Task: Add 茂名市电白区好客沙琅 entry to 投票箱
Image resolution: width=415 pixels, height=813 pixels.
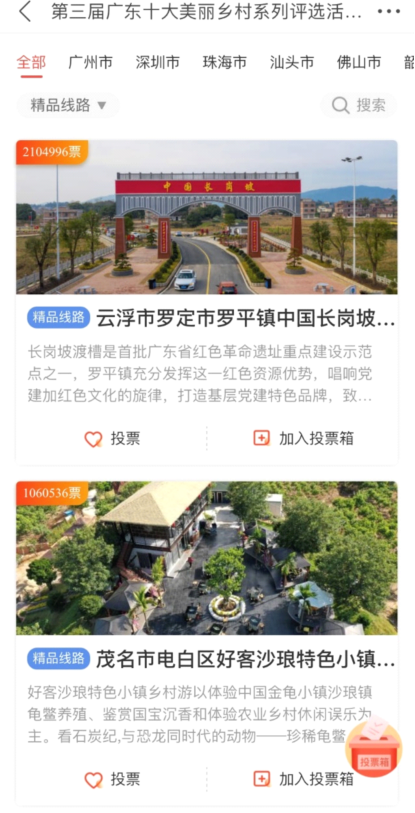Action: pyautogui.click(x=303, y=779)
